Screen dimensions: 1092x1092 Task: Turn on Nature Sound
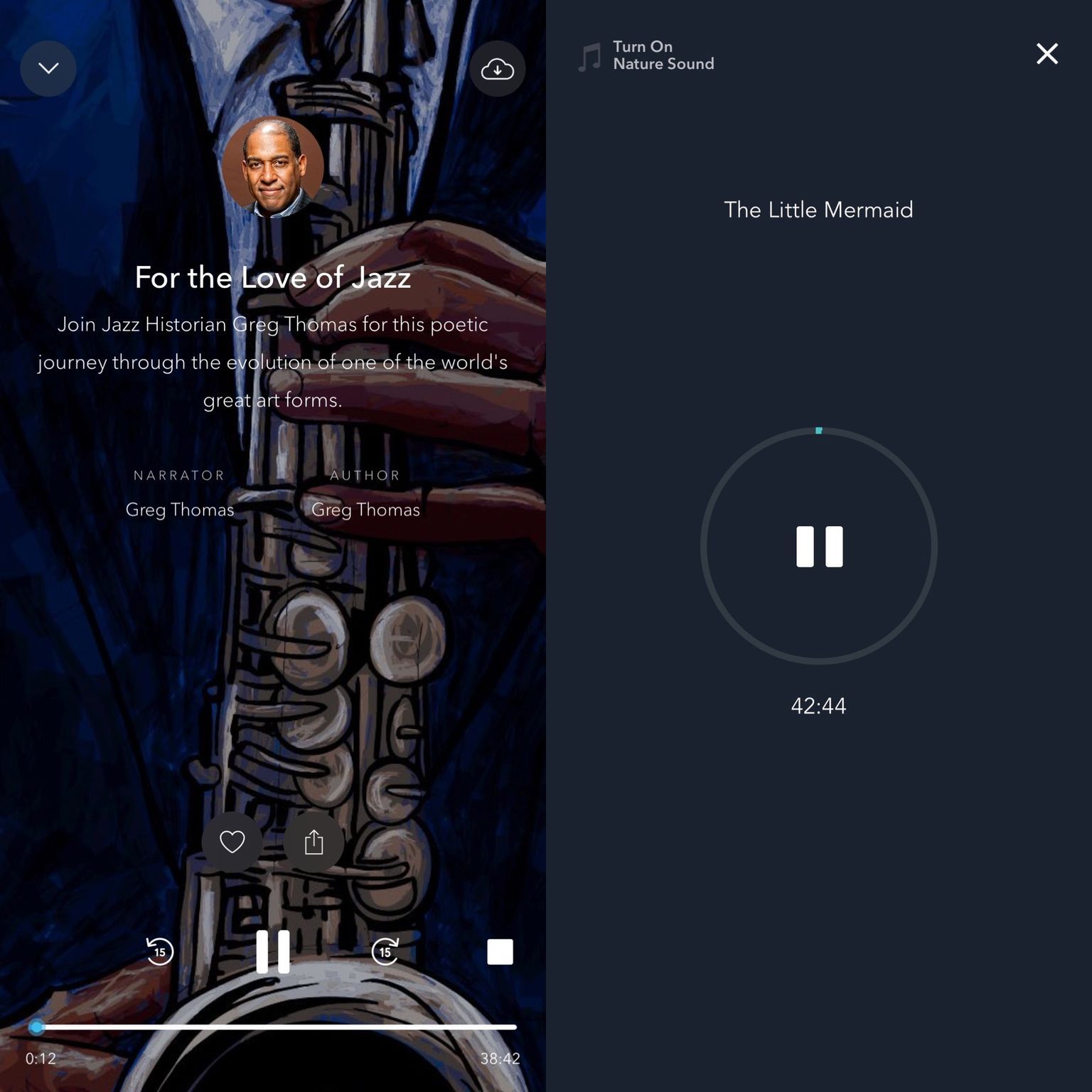click(x=647, y=55)
